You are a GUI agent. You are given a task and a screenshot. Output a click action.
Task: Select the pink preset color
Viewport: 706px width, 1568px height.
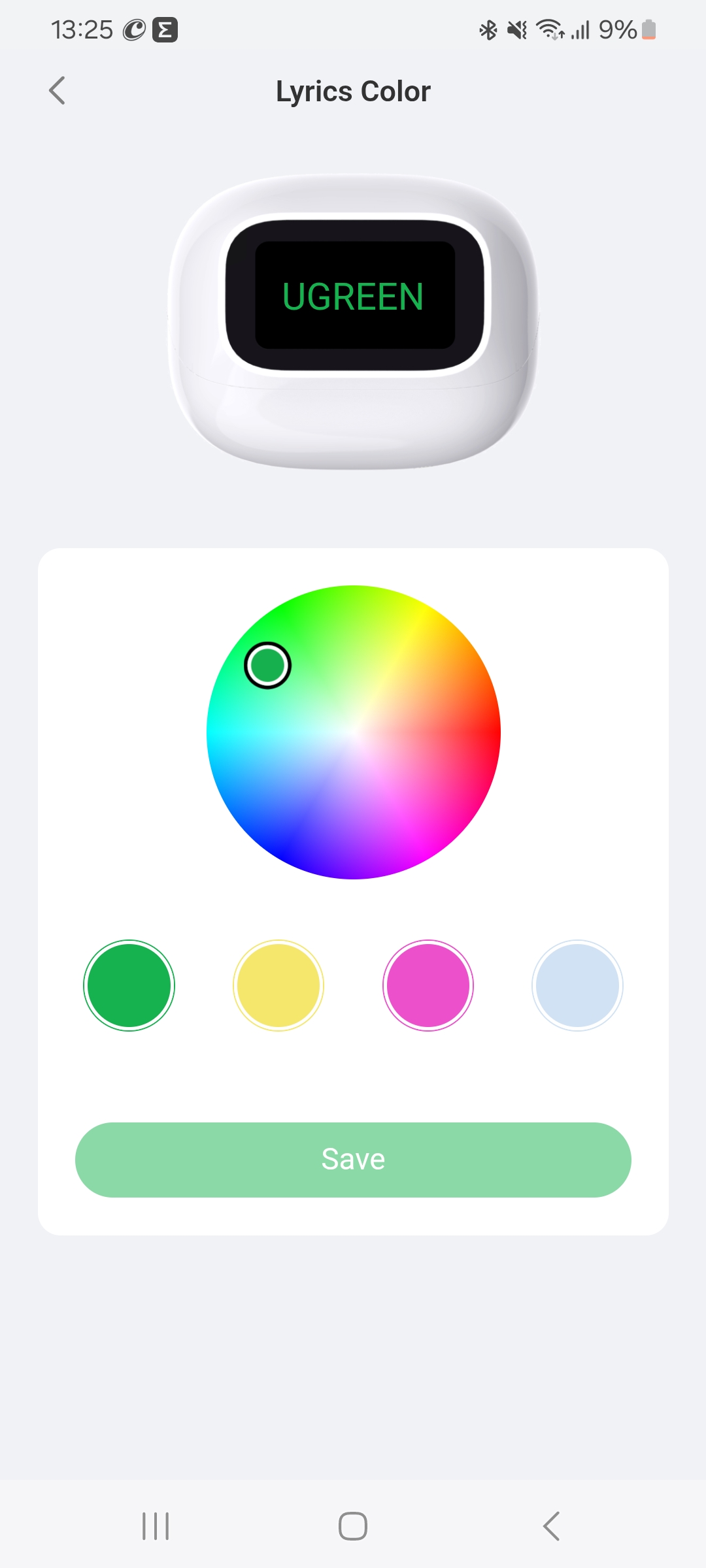(x=428, y=985)
